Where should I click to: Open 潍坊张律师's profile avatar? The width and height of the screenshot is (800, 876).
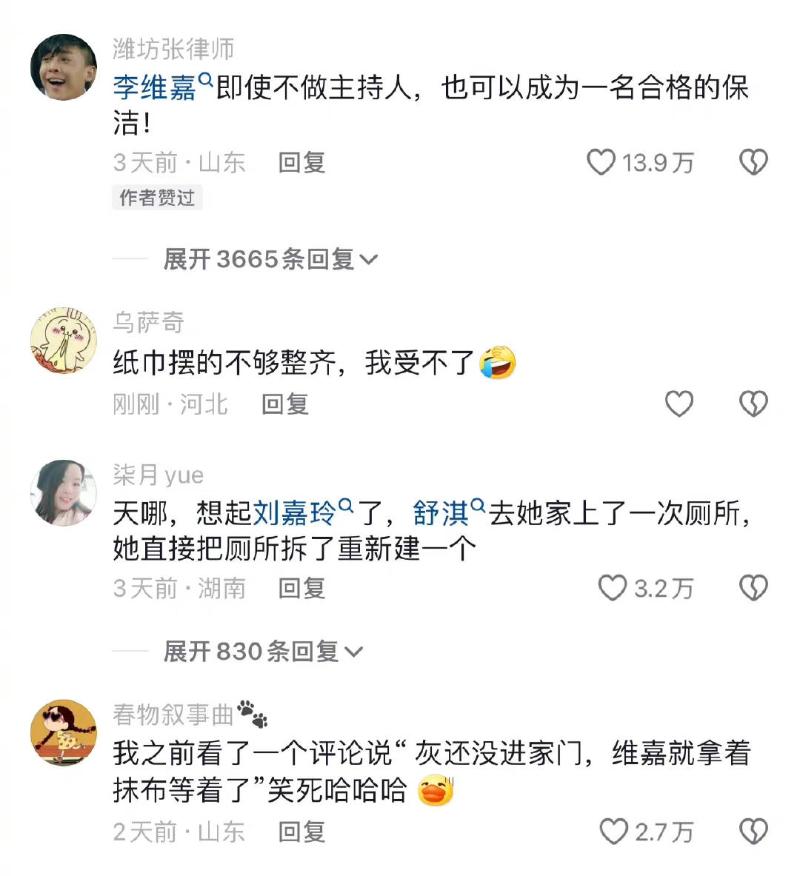tap(64, 67)
